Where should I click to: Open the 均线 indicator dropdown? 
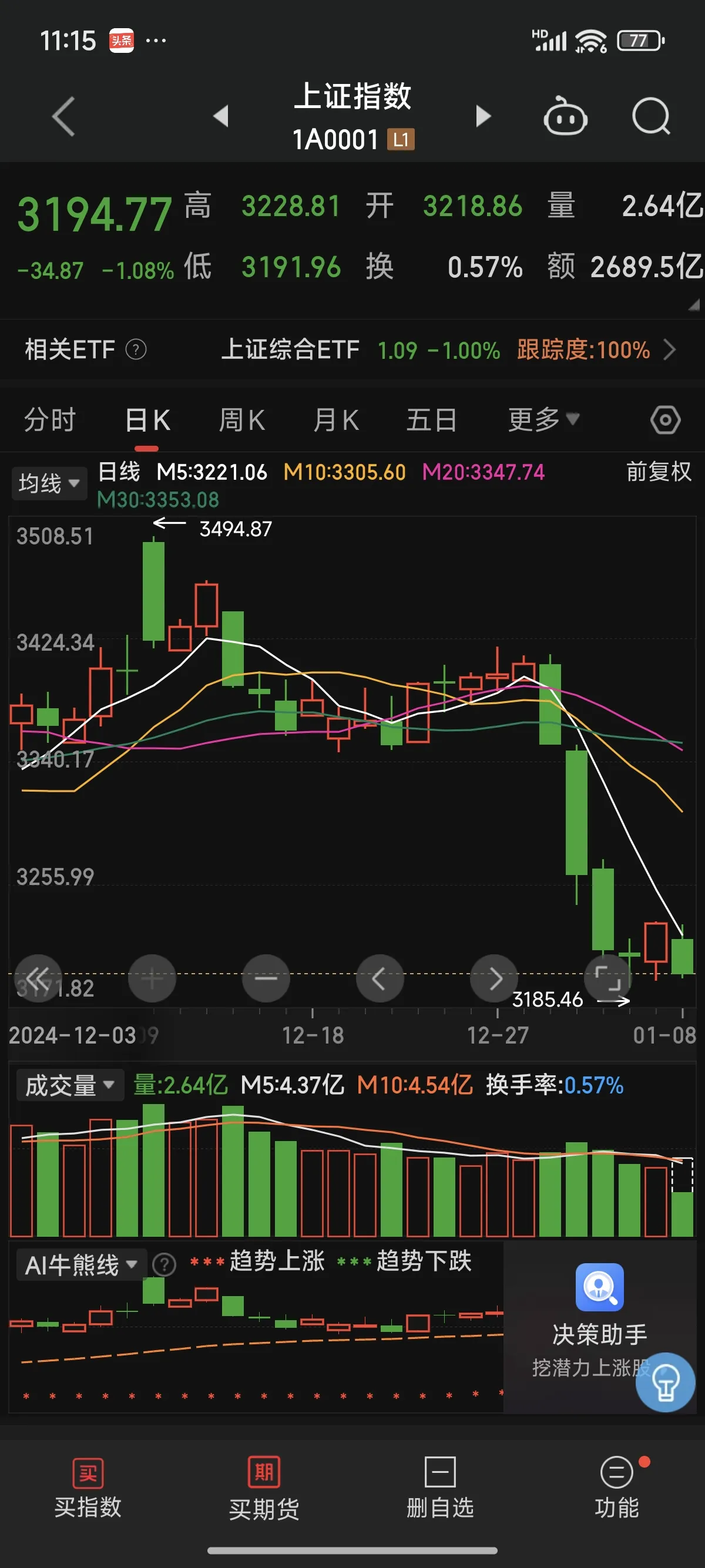(49, 483)
